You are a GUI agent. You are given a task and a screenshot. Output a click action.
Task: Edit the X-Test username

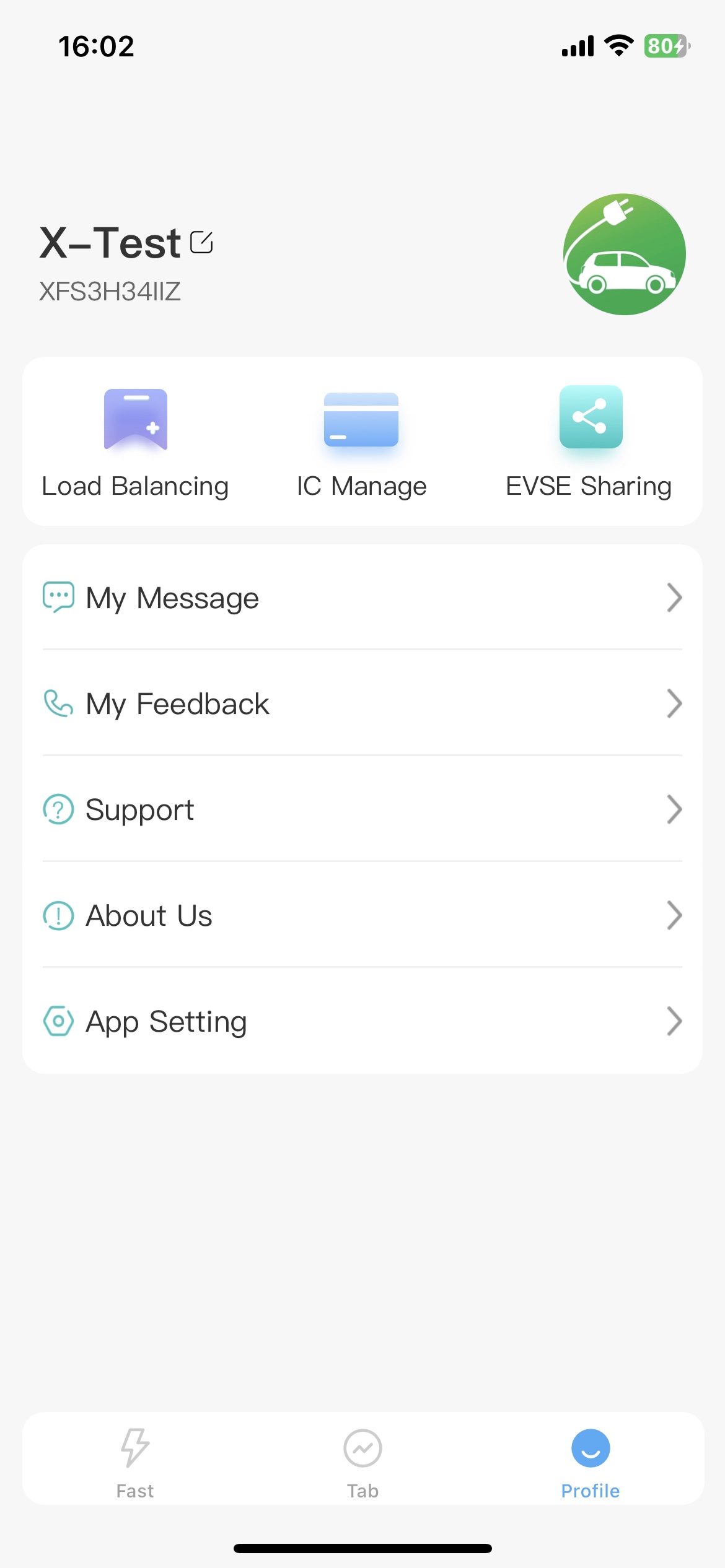click(x=201, y=242)
